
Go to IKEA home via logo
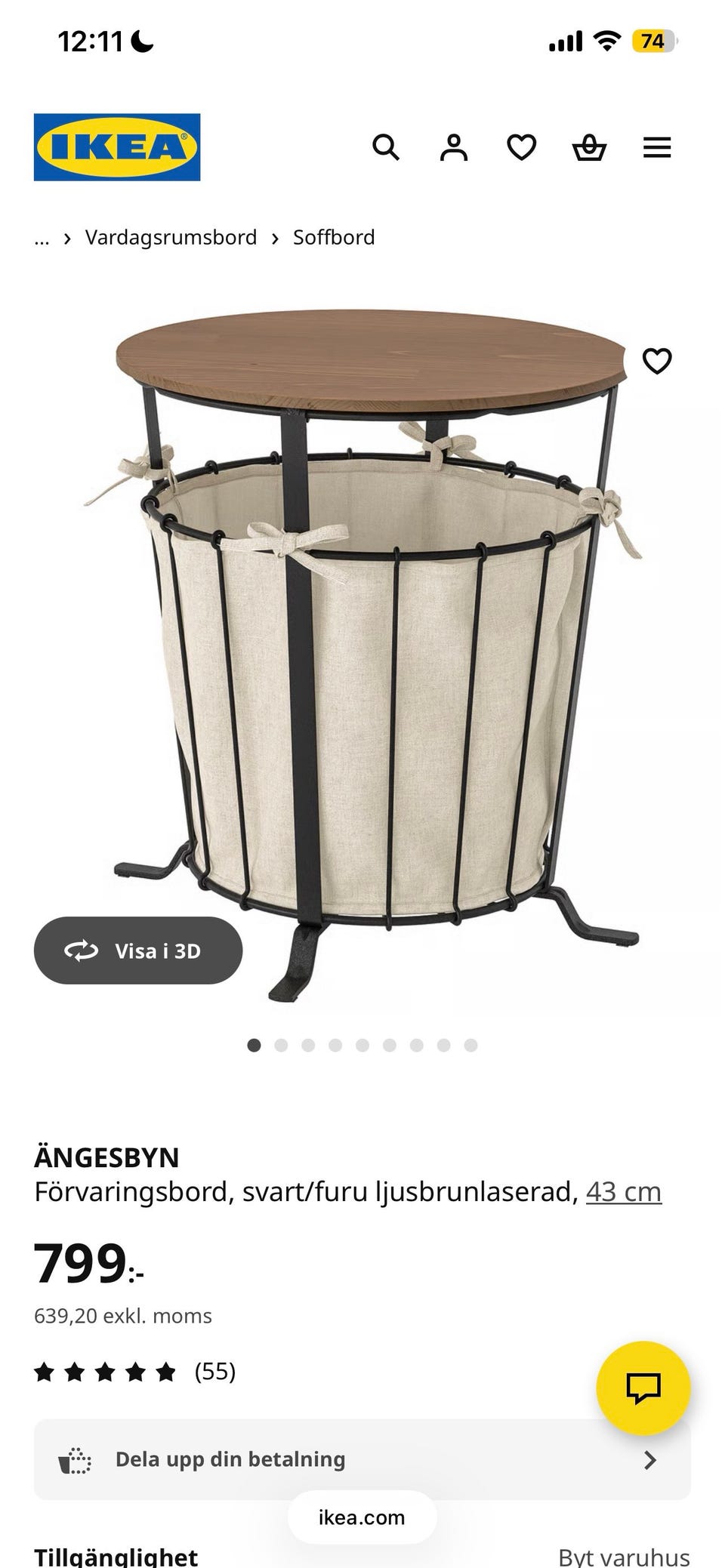point(117,147)
